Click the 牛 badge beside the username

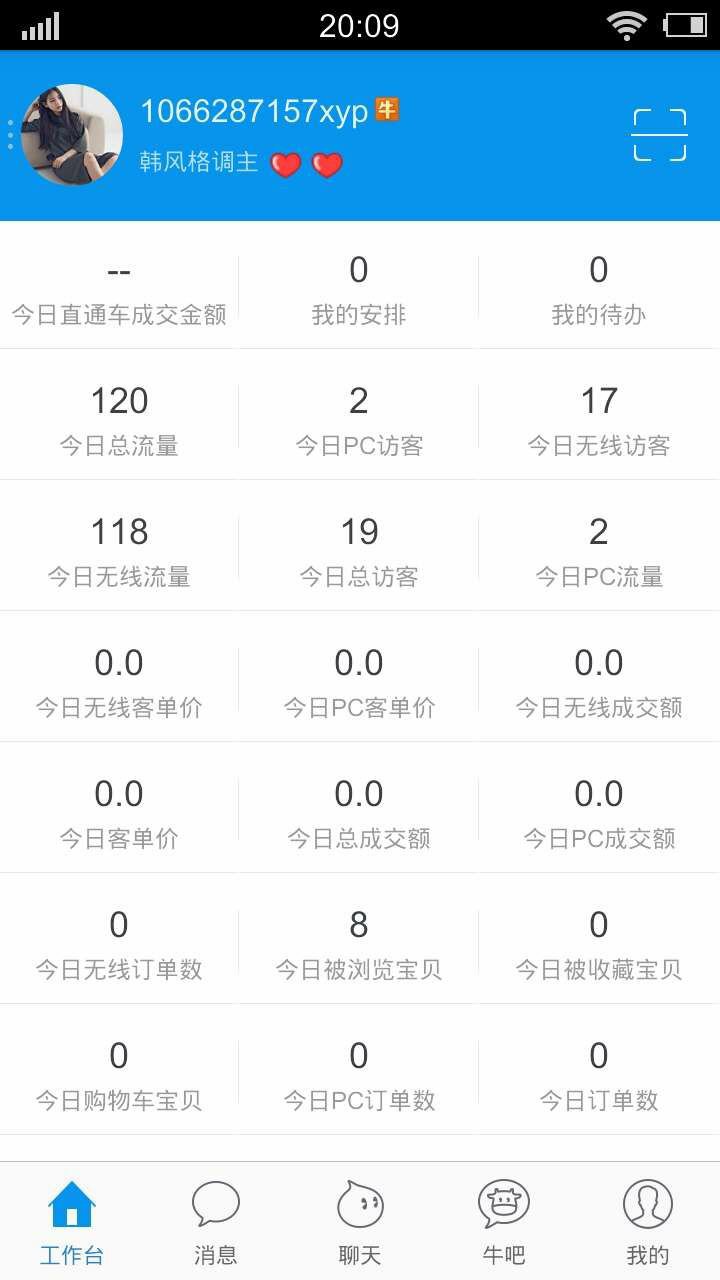coord(388,108)
